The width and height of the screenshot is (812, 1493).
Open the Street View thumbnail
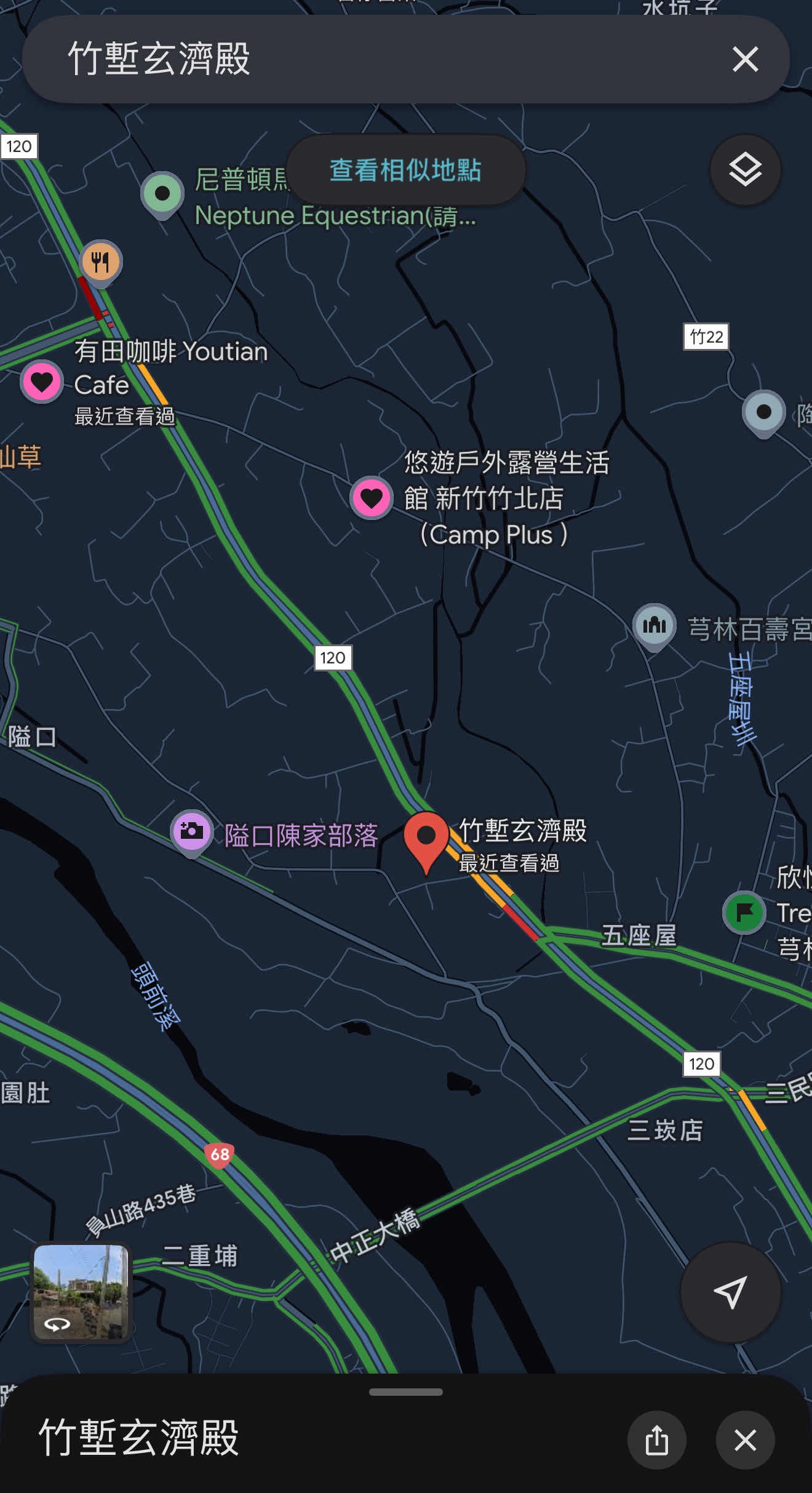tap(81, 1292)
